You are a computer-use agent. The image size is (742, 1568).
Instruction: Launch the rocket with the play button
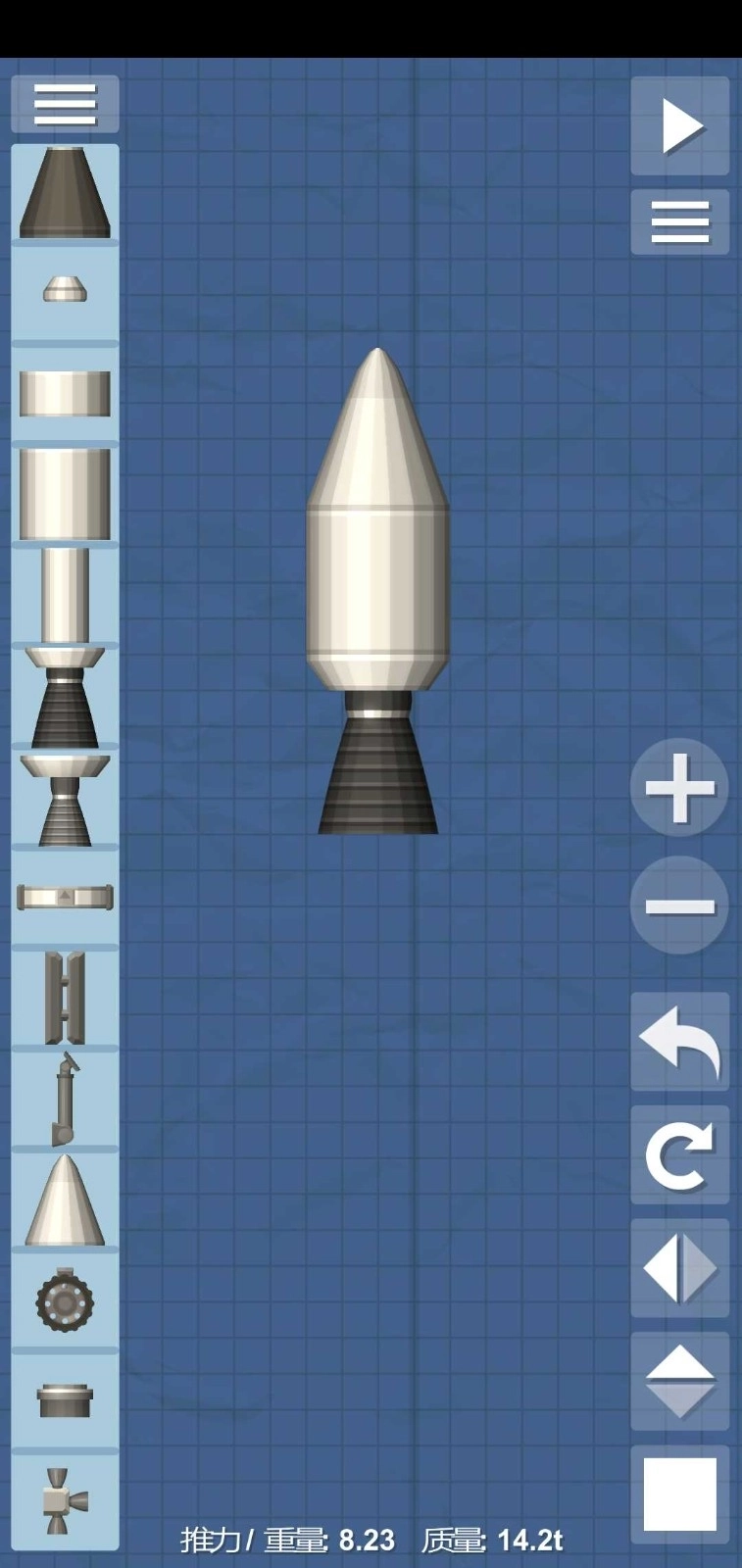(679, 126)
